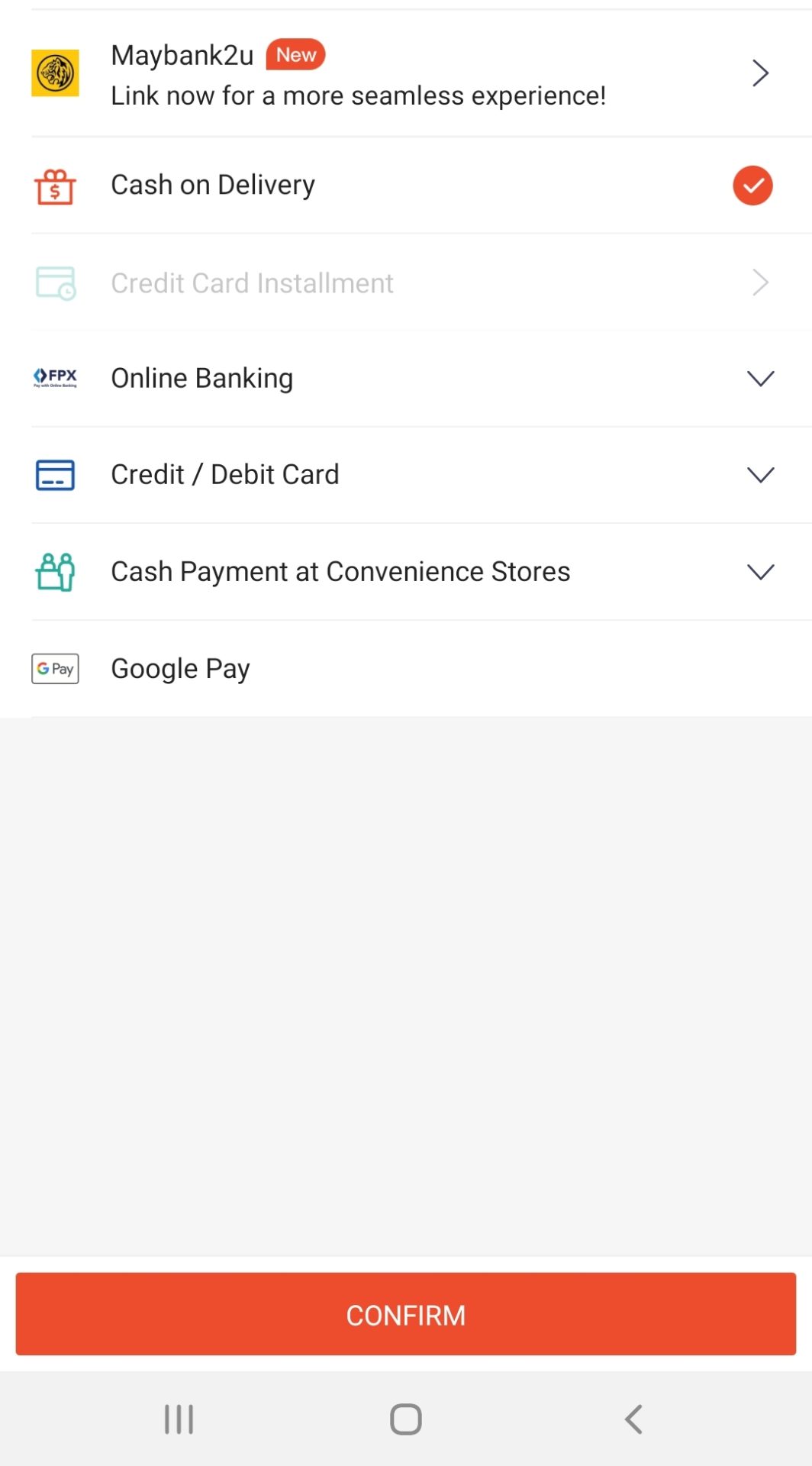Confirm the selected payment method
Image resolution: width=812 pixels, height=1466 pixels.
[x=406, y=1315]
